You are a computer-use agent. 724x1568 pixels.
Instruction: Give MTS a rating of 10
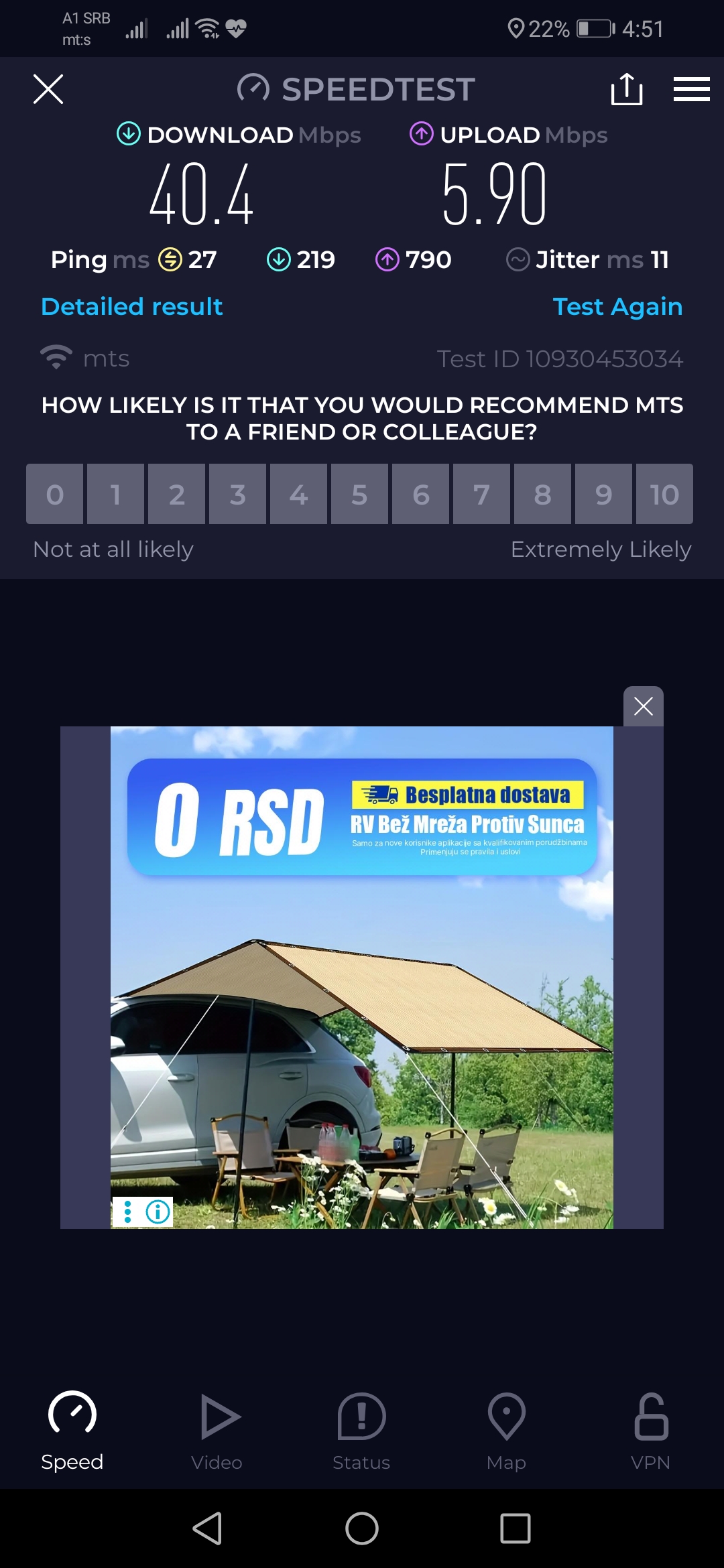tap(664, 494)
